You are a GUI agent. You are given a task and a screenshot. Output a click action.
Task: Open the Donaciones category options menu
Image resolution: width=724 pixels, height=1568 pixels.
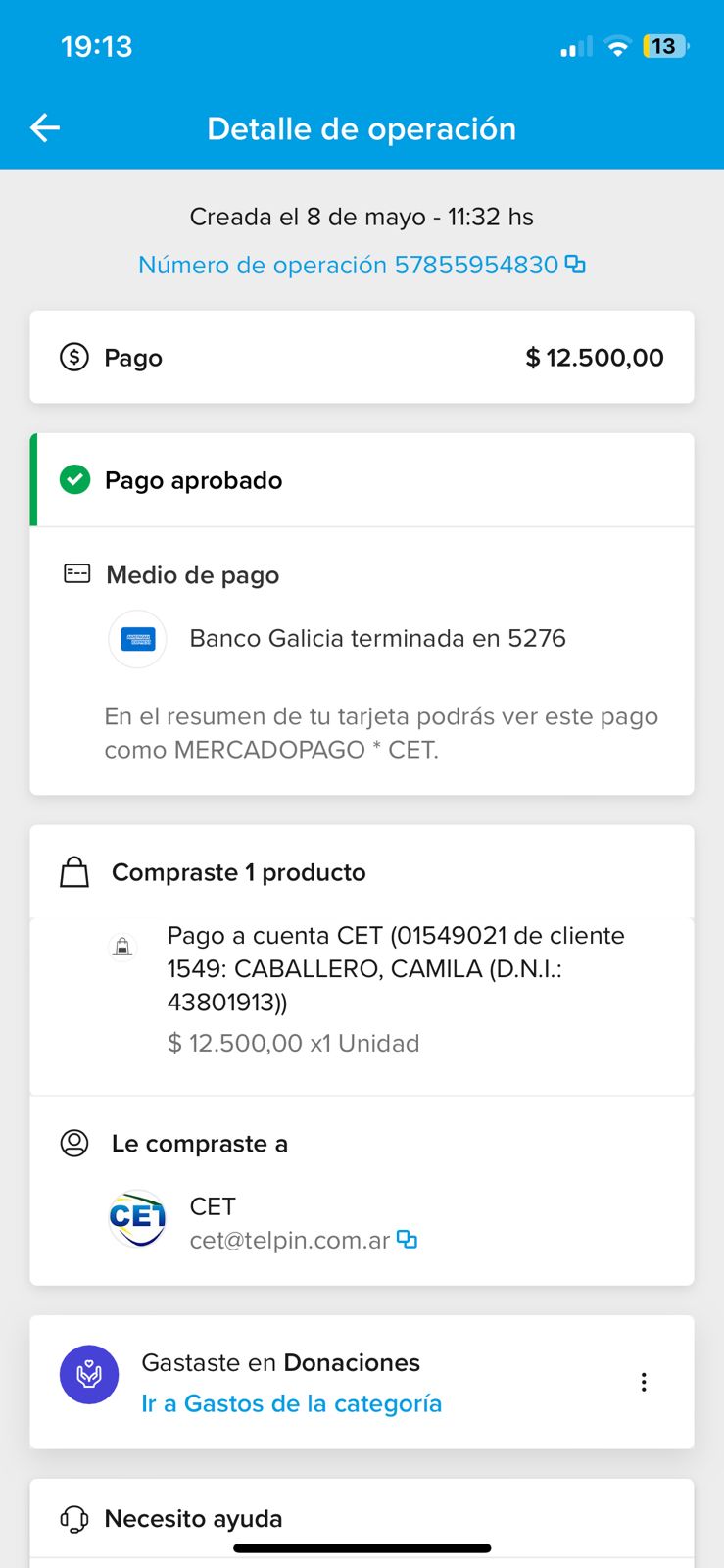[x=644, y=1382]
